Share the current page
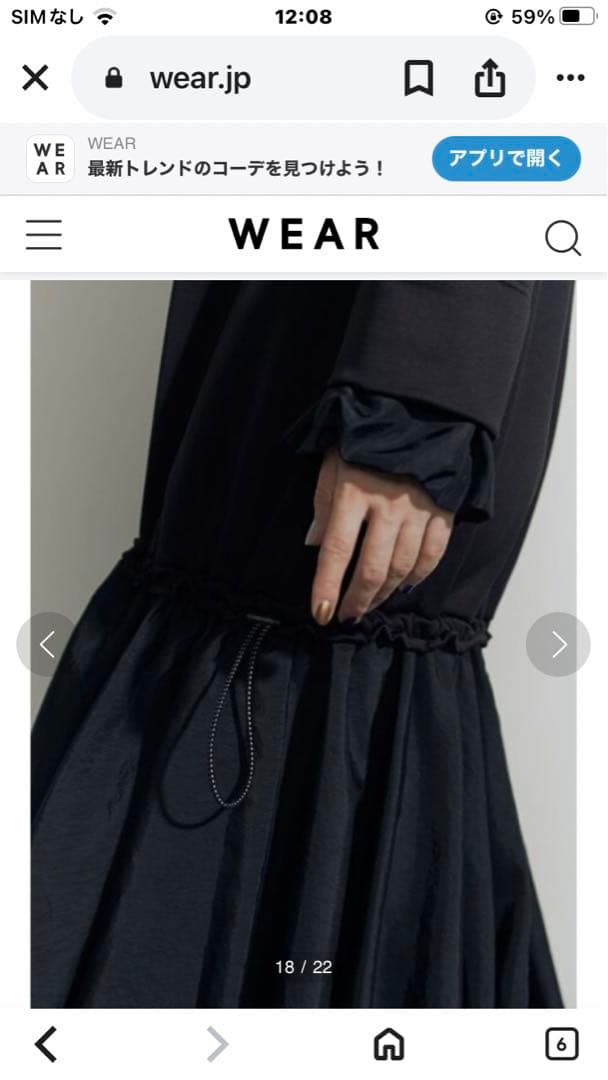Viewport: 608px width, 1080px height. [489, 78]
